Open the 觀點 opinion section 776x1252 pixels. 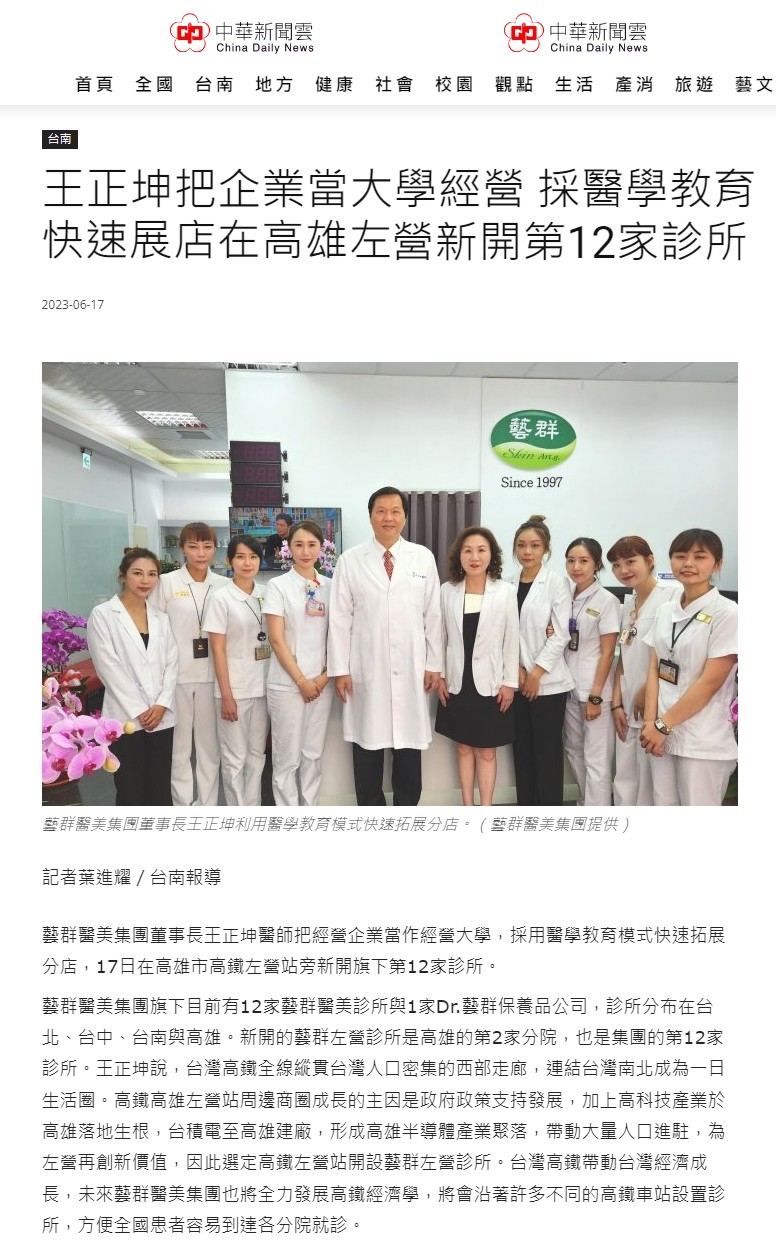pyautogui.click(x=514, y=85)
